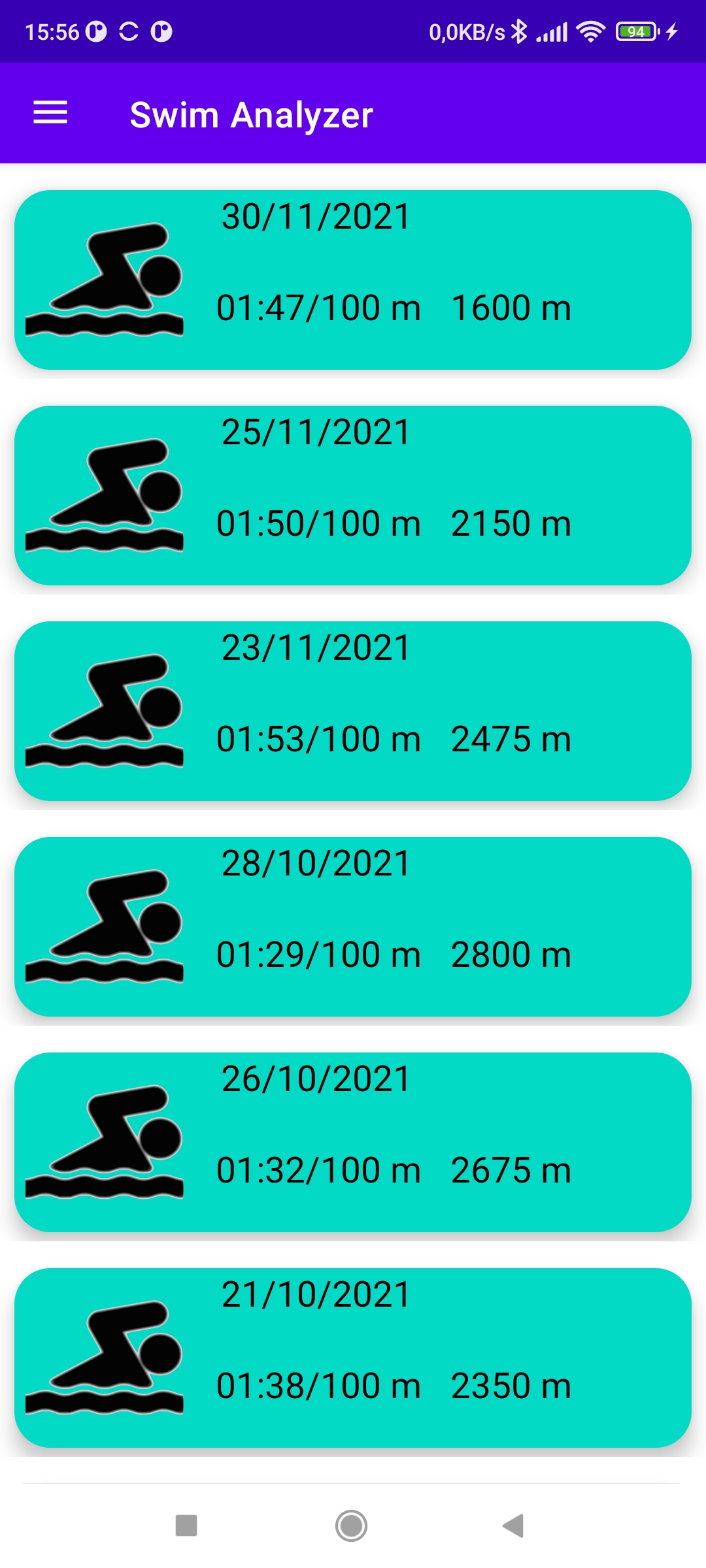
Task: Click the 2475 m distance value
Action: [x=513, y=738]
